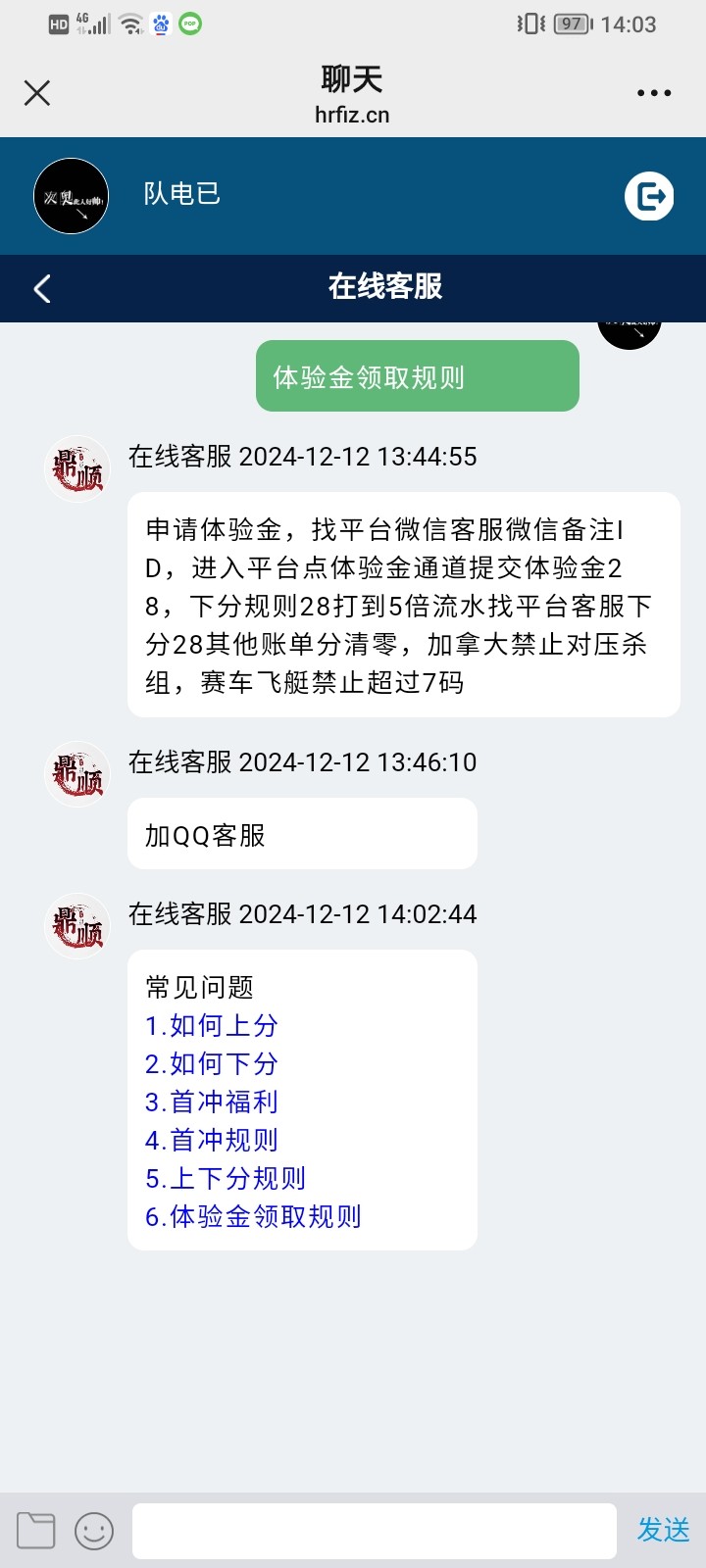This screenshot has width=706, height=1568.
Task: Open the file attachment folder icon
Action: (36, 1530)
